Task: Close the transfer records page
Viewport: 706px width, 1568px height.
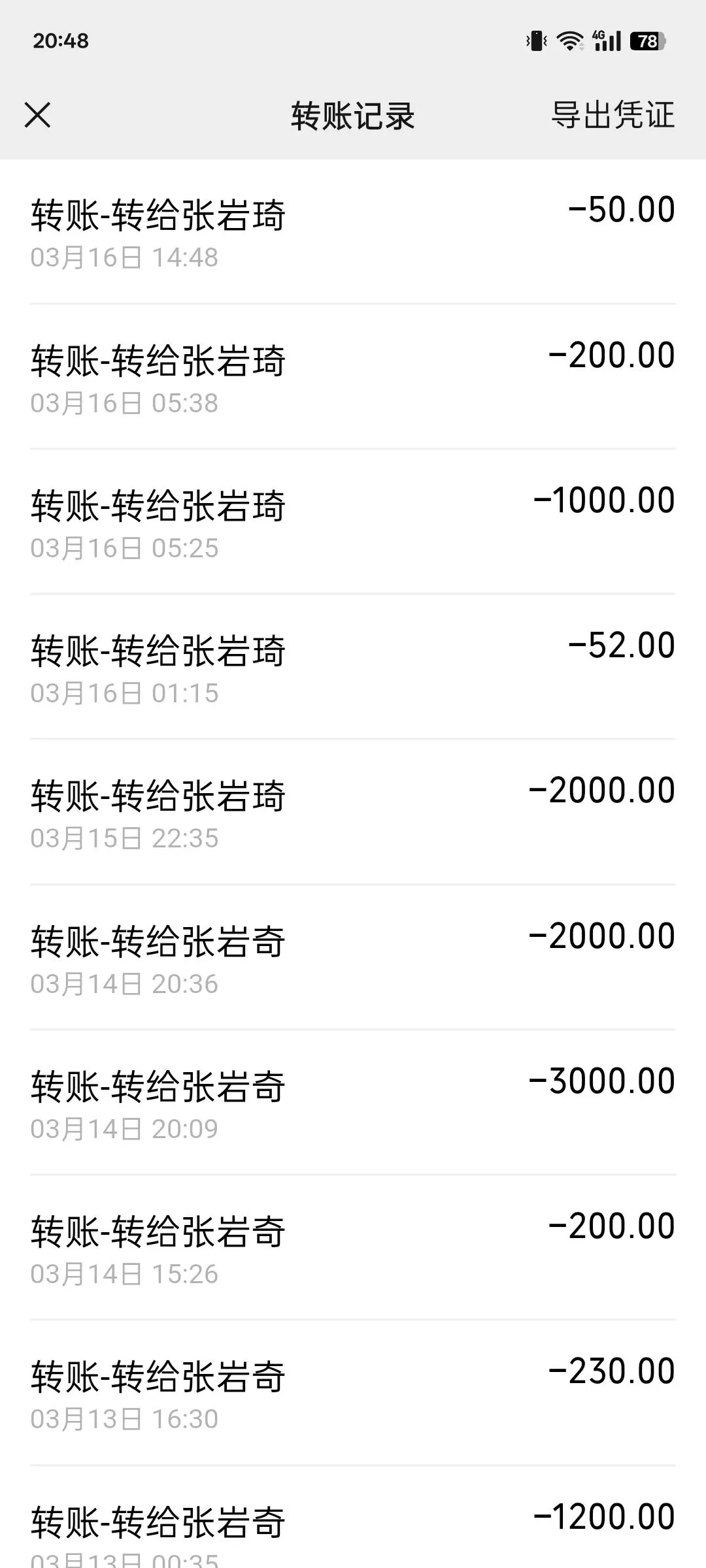Action: click(x=37, y=116)
